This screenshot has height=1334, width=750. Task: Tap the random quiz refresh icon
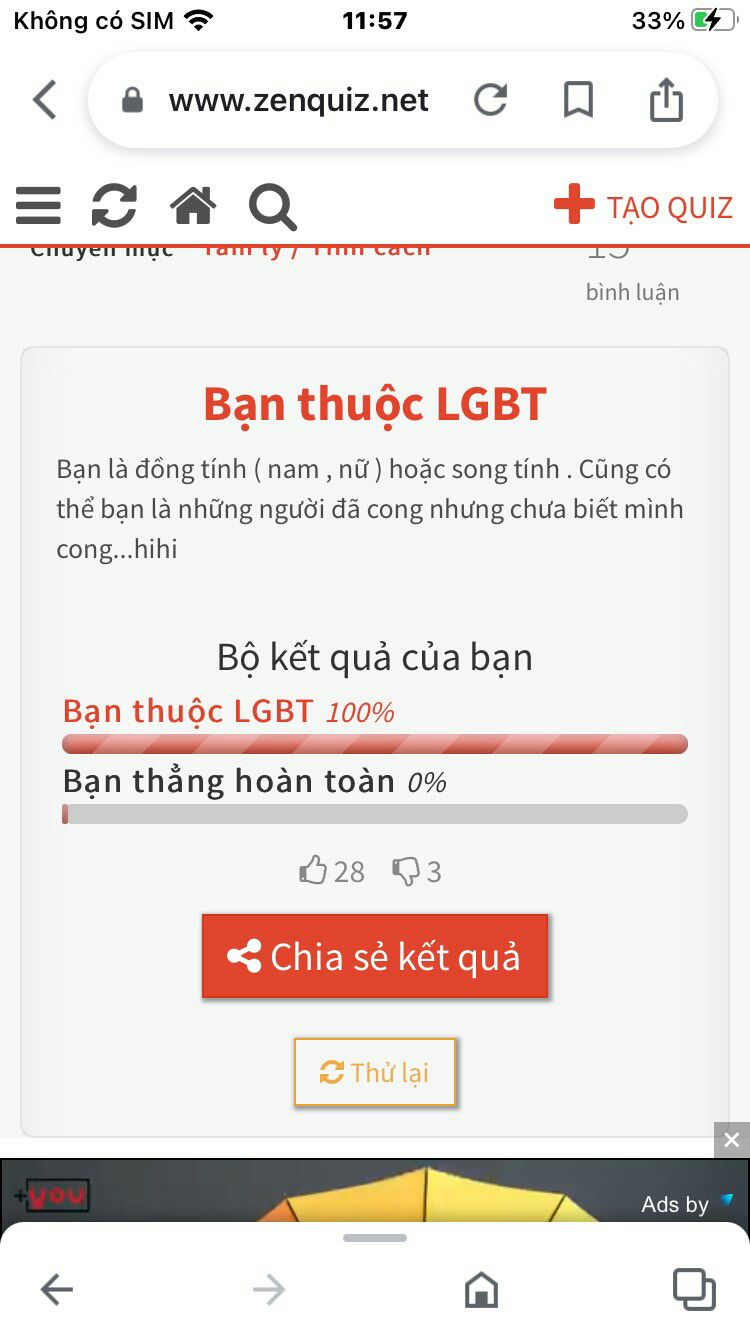point(114,206)
